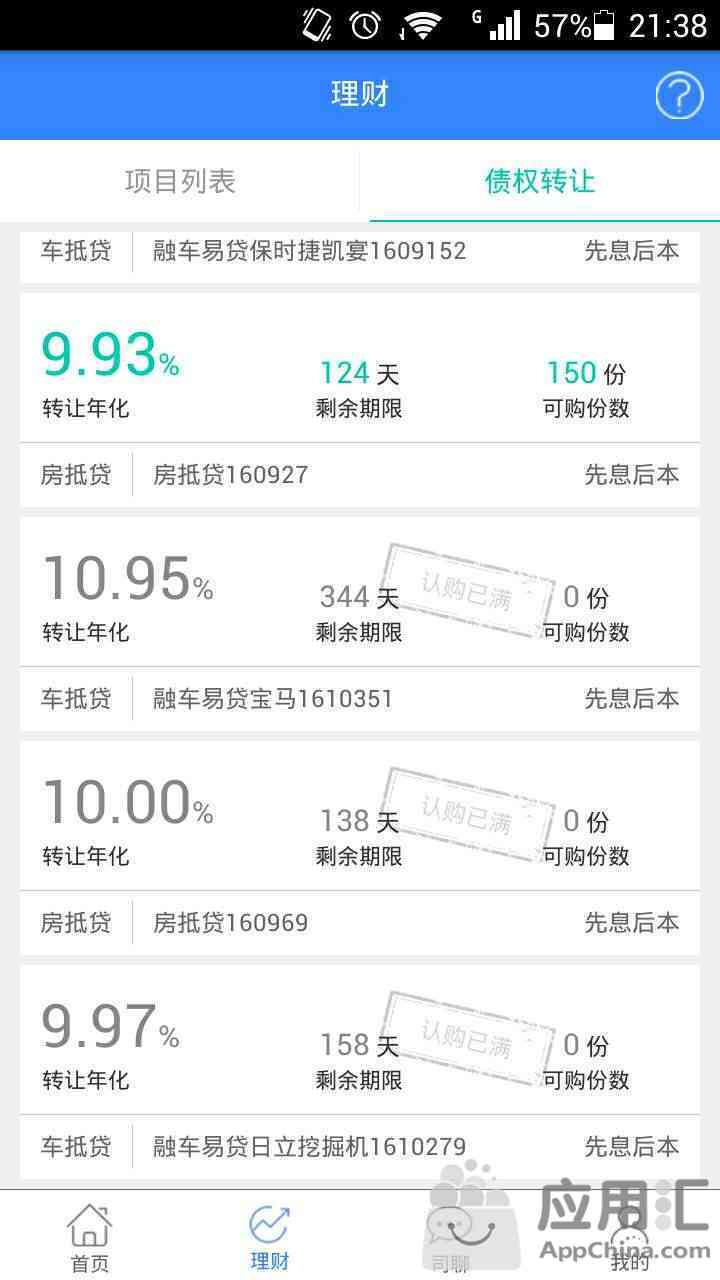The image size is (720, 1280).
Task: Go to the 首页 home tab
Action: click(x=90, y=1237)
